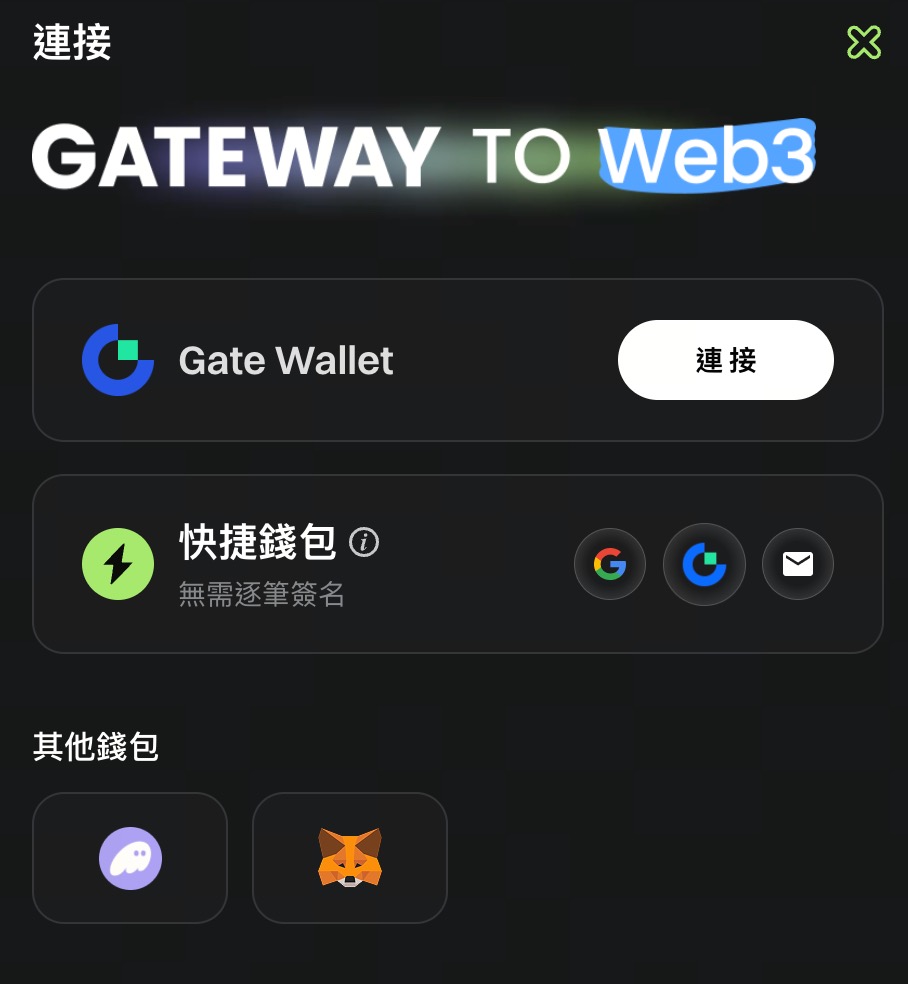Close the connect wallet dialog
Screen dimensions: 908x984
pos(863,42)
